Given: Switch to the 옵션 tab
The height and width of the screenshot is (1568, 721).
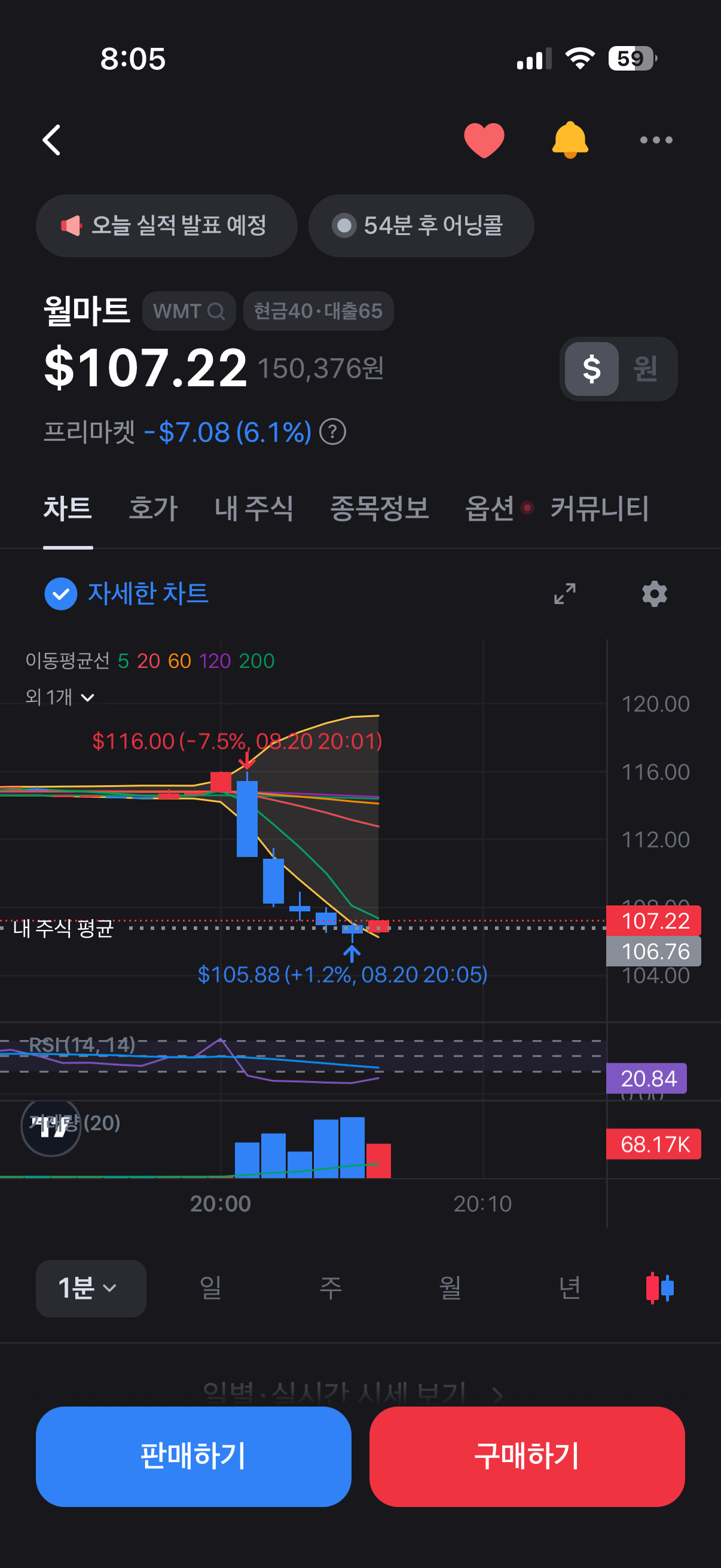Looking at the screenshot, I should pyautogui.click(x=490, y=508).
